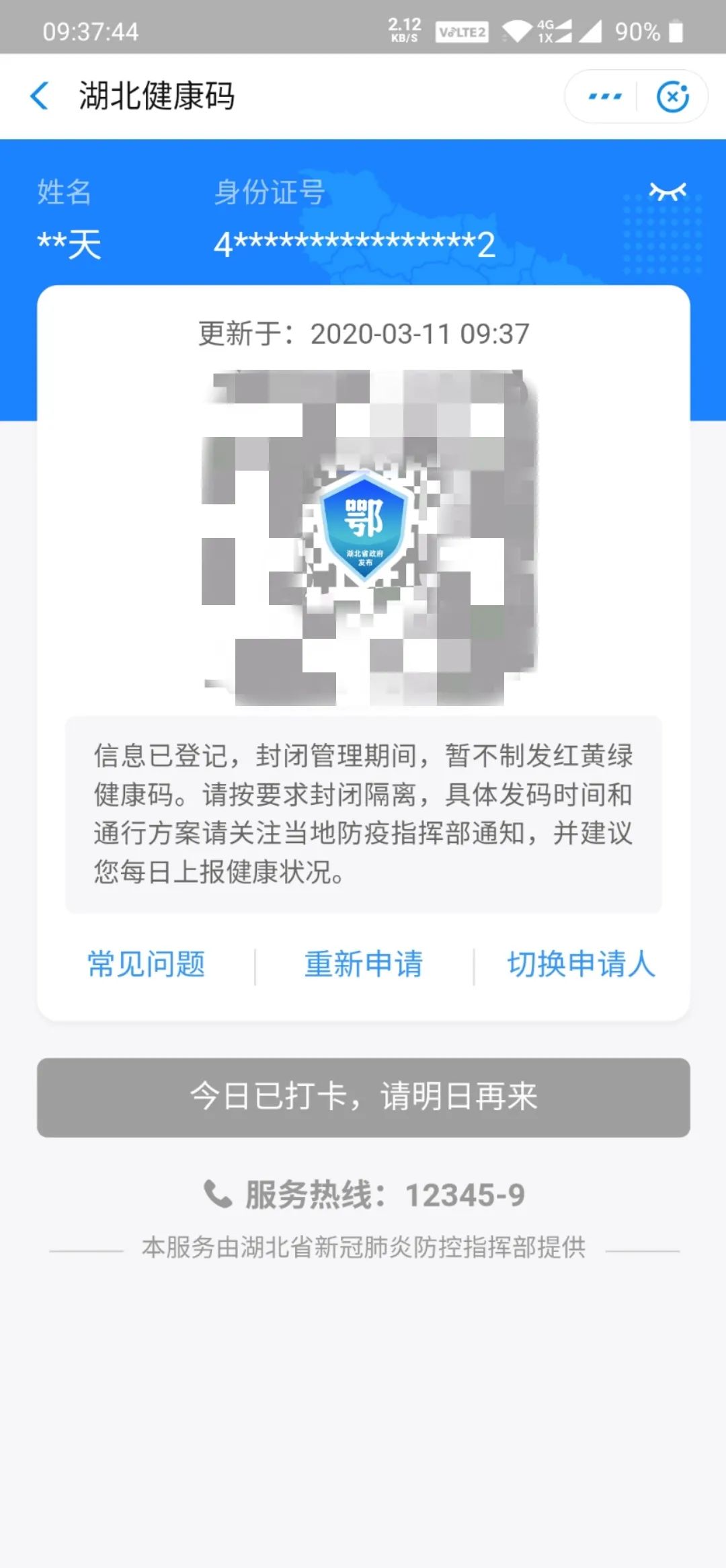Call the 服务热线 12345-9 hotline
The image size is (726, 1568).
364,1195
